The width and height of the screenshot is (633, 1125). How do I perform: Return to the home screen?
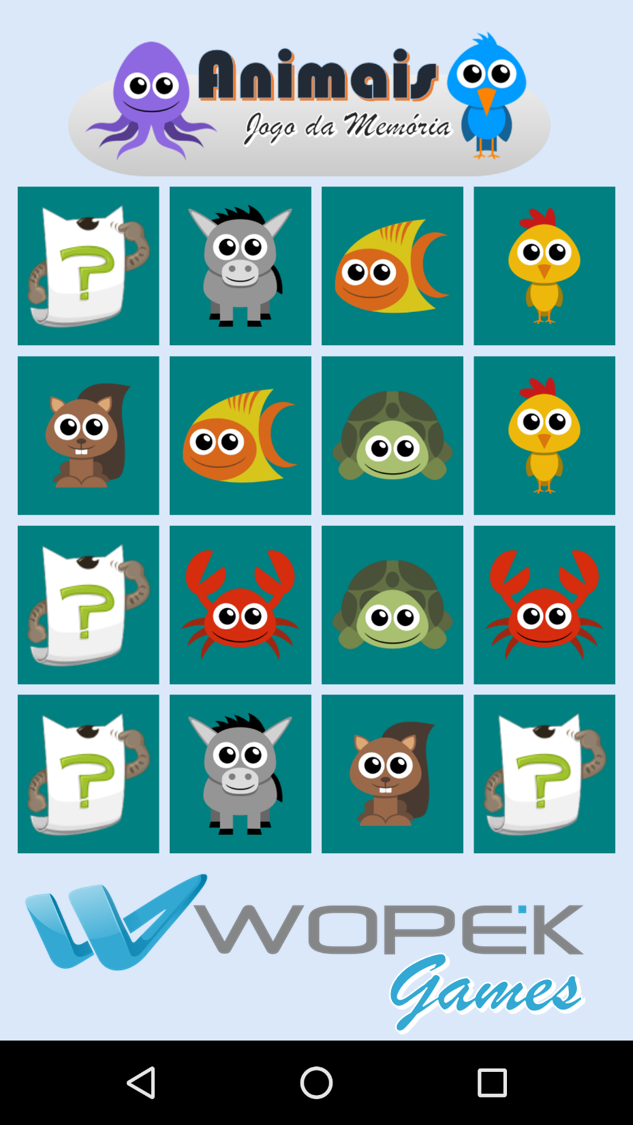pyautogui.click(x=316, y=1082)
